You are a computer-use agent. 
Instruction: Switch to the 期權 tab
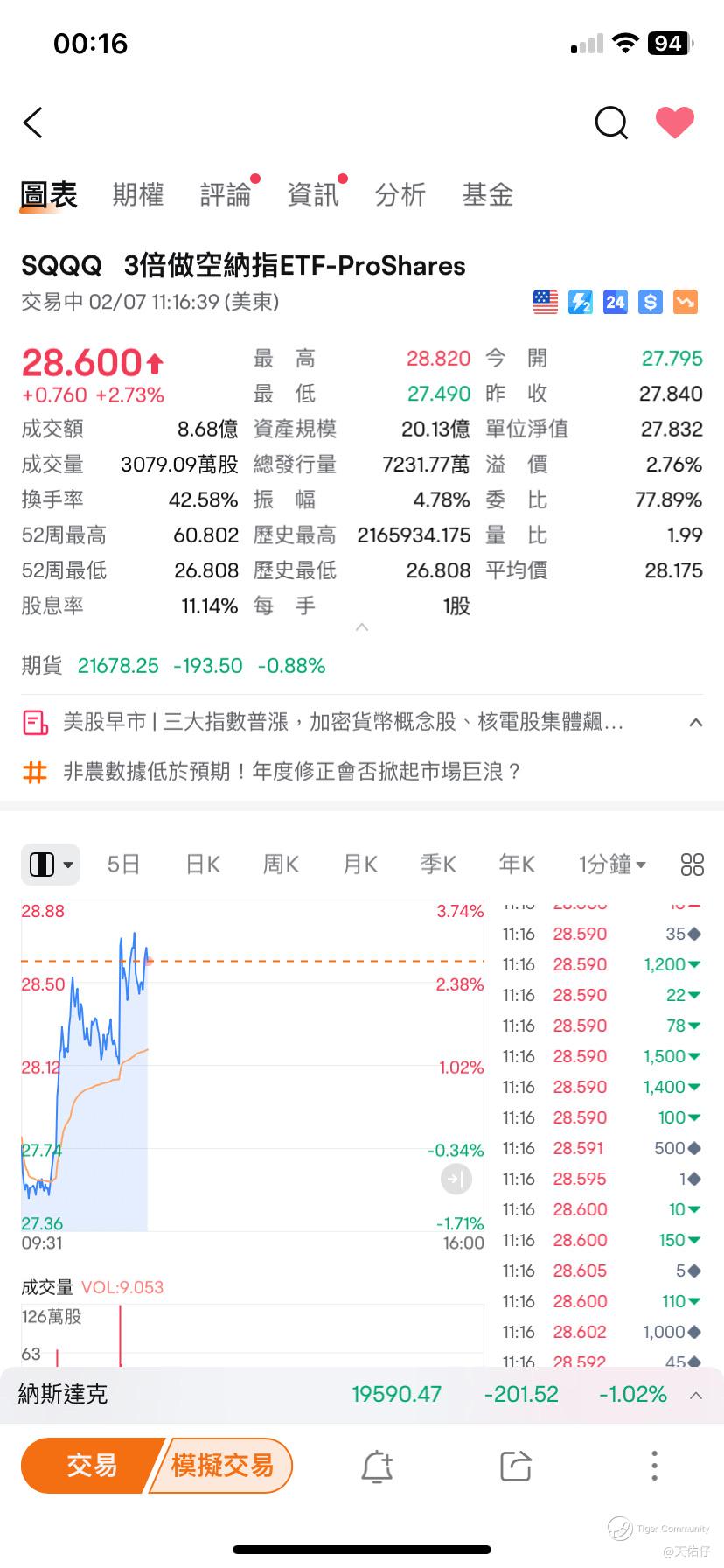pyautogui.click(x=138, y=194)
